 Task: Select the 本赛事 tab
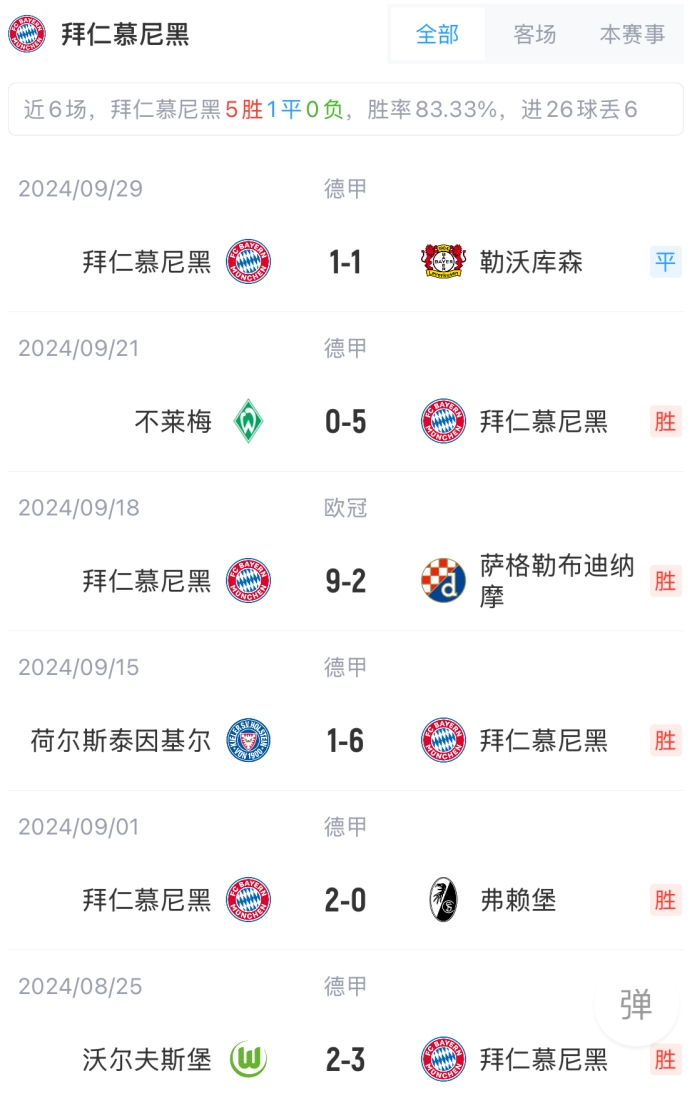(x=632, y=34)
